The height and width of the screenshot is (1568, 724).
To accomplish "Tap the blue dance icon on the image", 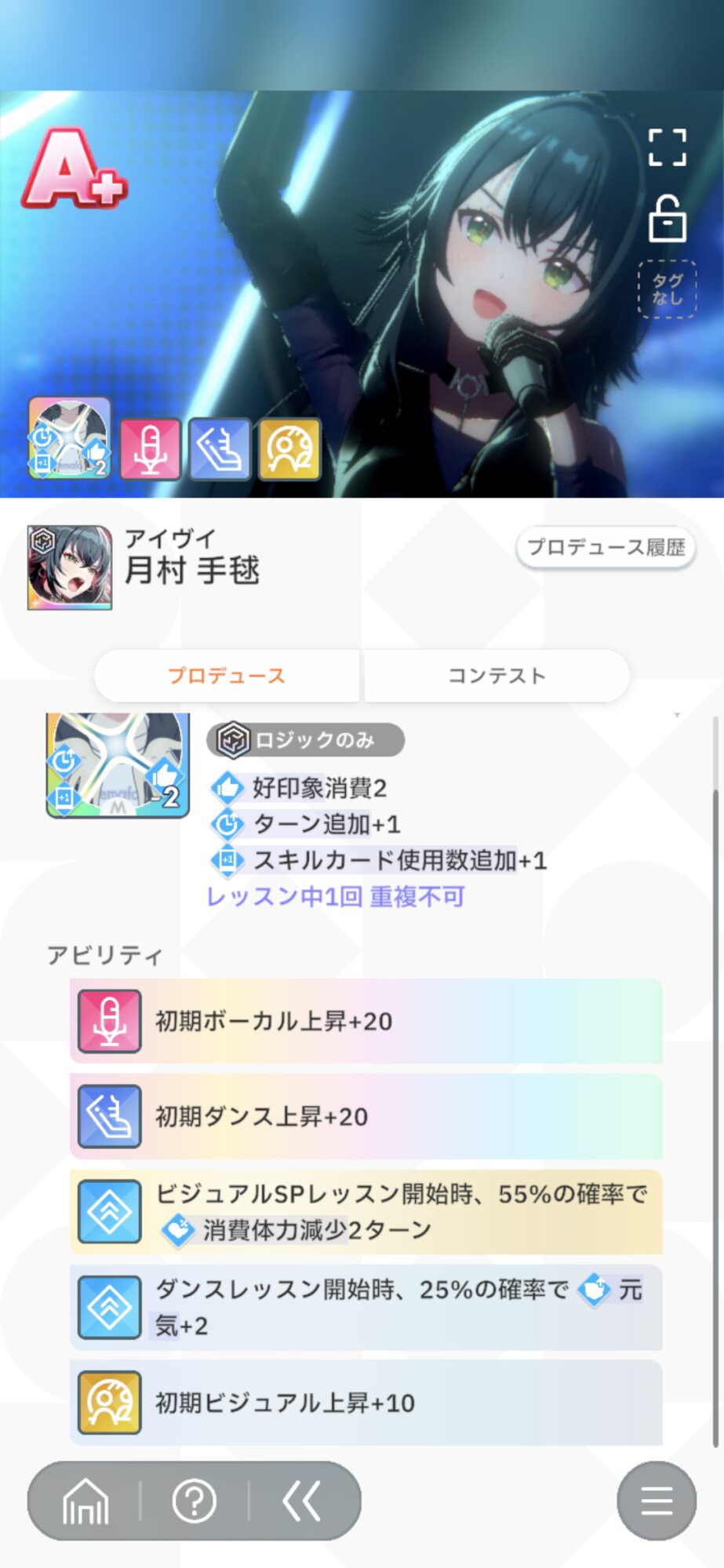I will 220,448.
